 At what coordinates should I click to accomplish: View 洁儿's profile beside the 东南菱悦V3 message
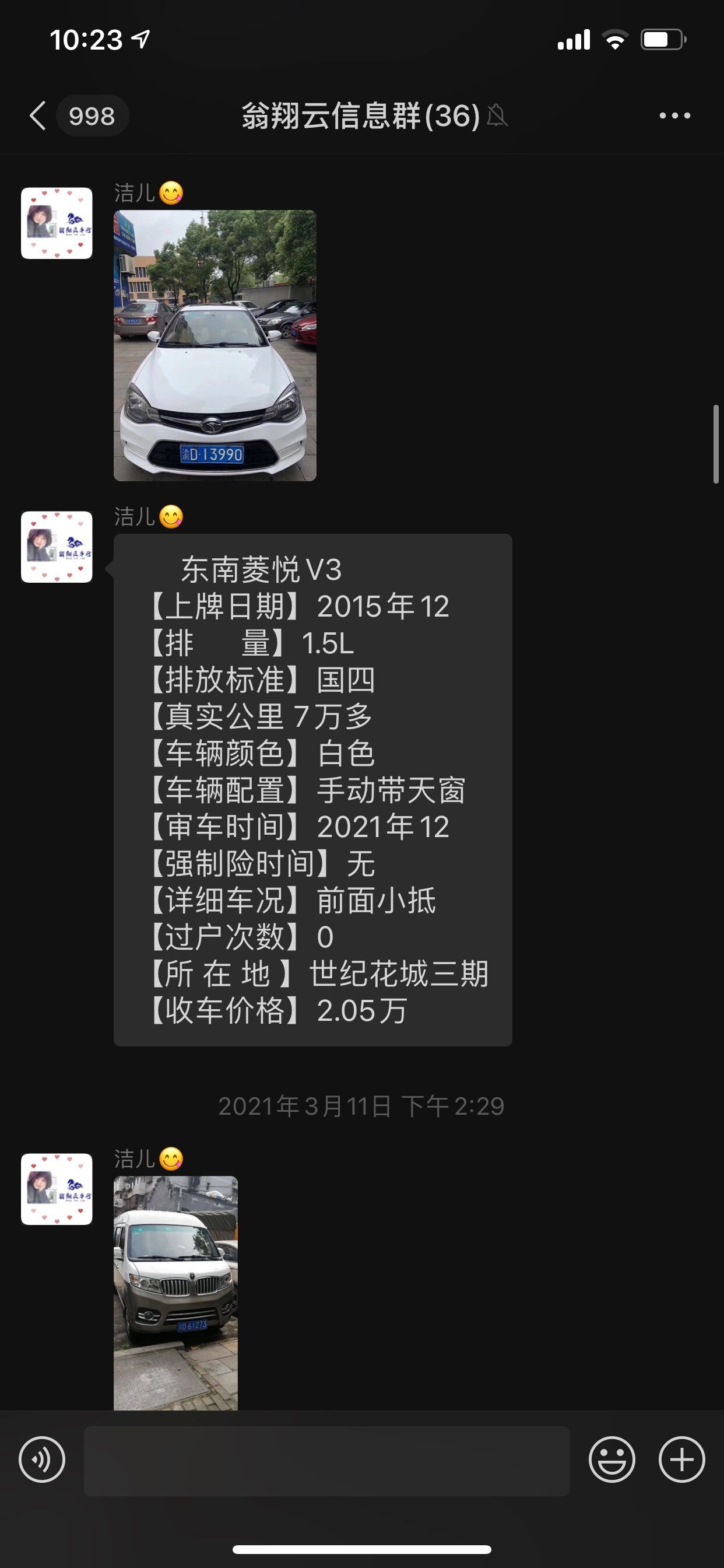[57, 547]
